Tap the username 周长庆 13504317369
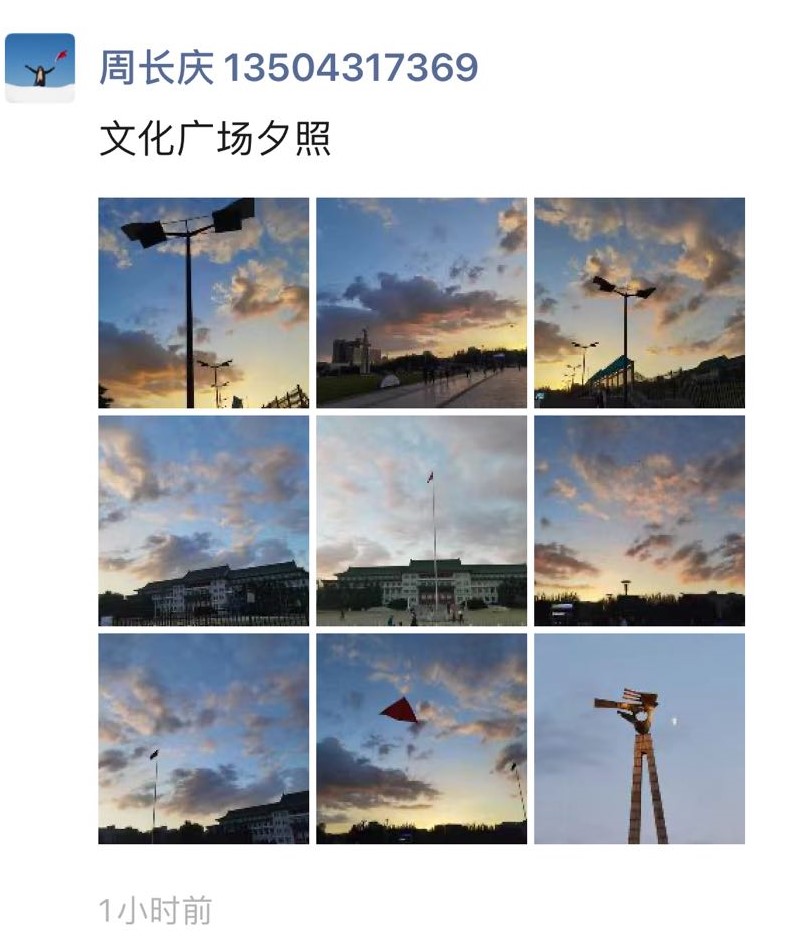The height and width of the screenshot is (951, 785). click(288, 68)
